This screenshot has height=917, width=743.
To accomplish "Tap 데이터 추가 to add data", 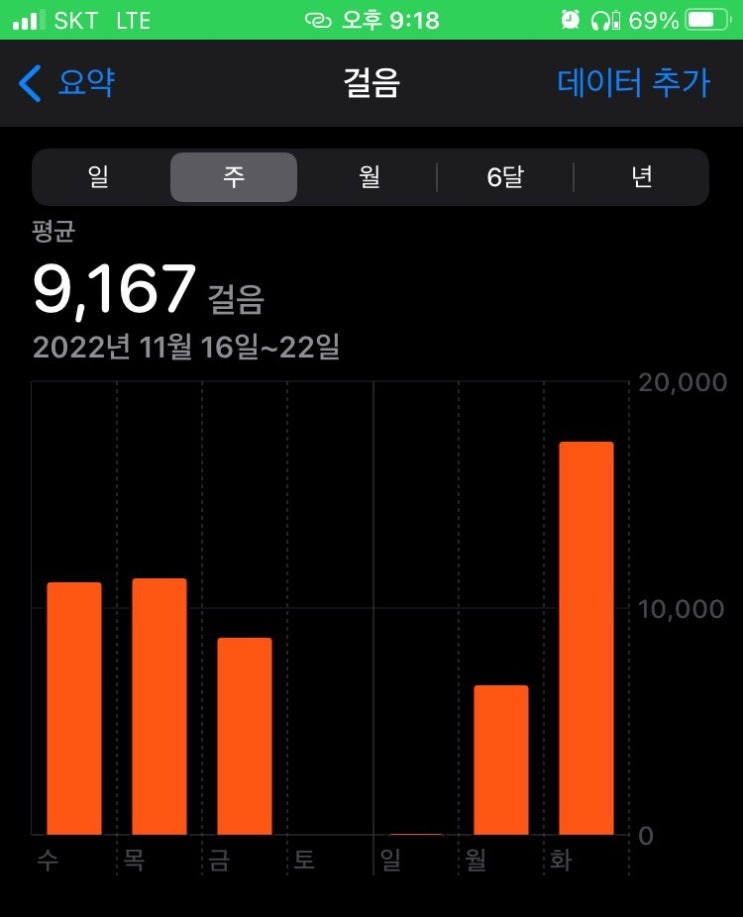I will 633,83.
